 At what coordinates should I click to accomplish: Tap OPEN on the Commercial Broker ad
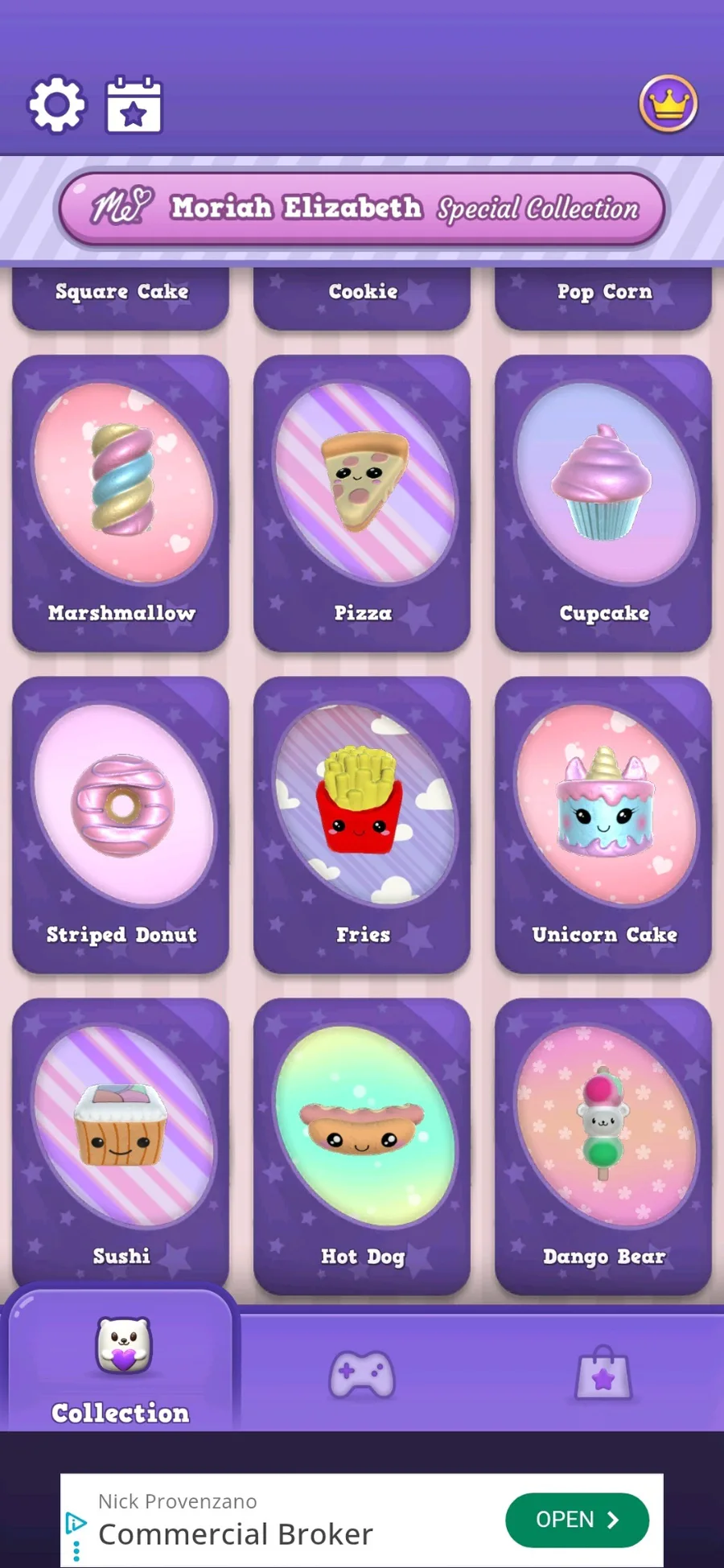577,1520
